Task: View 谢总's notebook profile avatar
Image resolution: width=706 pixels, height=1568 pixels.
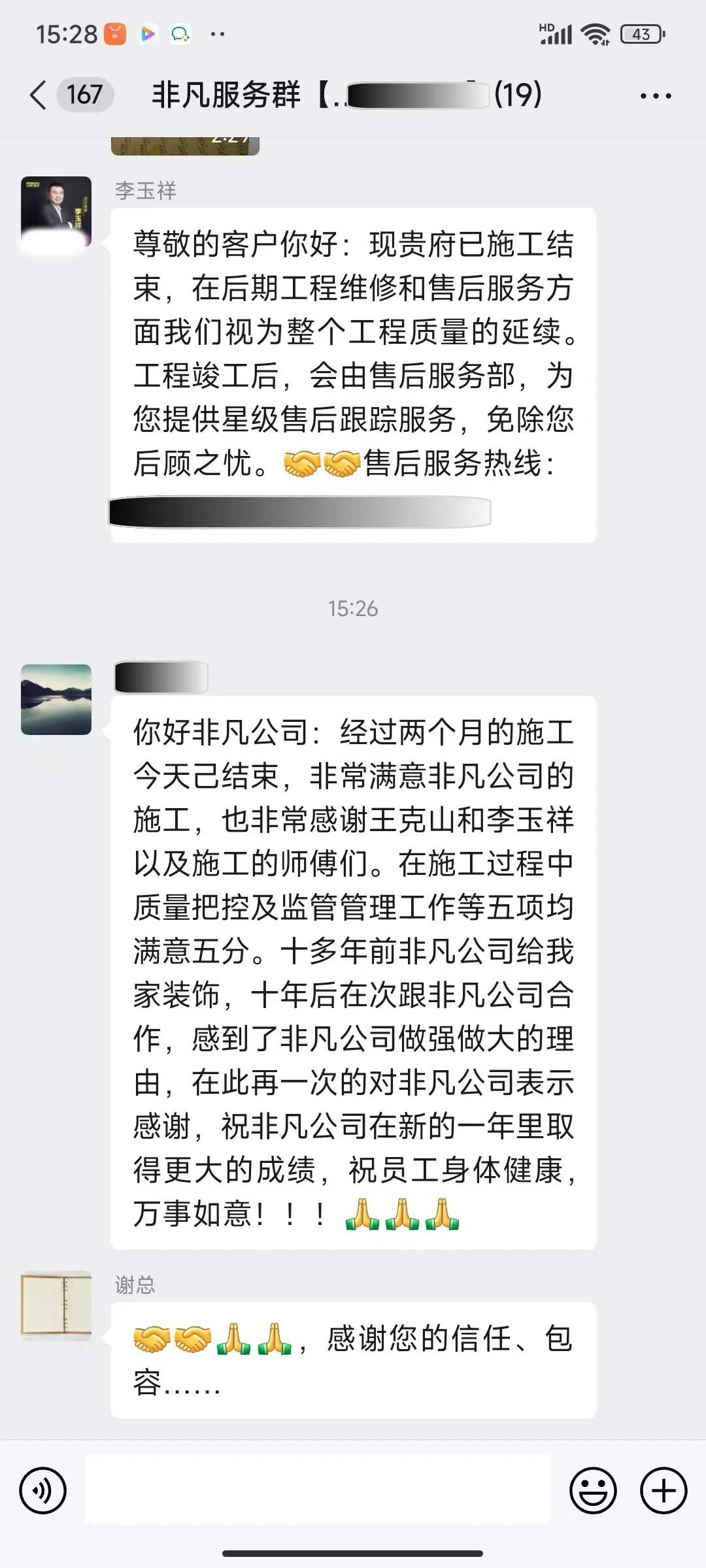Action: point(56,1305)
